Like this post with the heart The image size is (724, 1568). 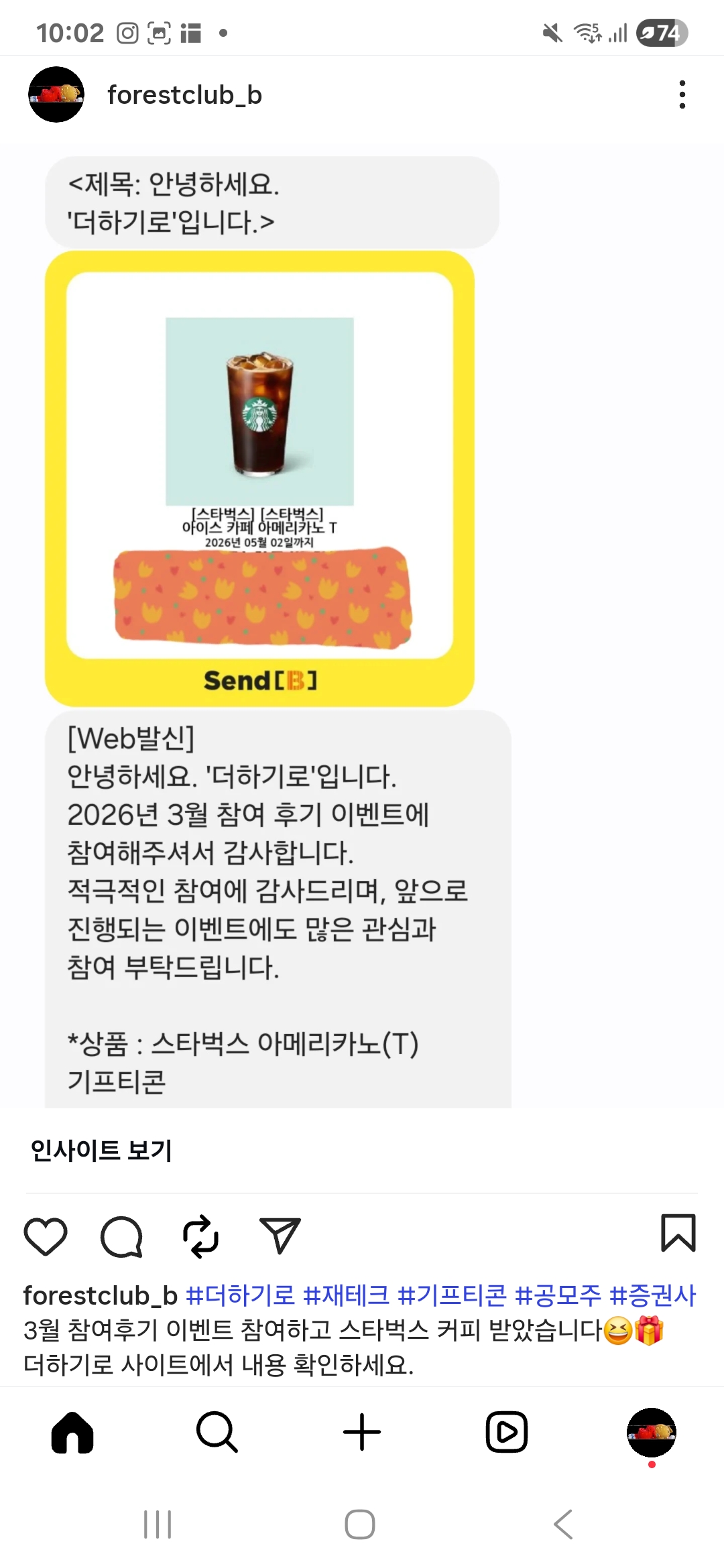[46, 1236]
